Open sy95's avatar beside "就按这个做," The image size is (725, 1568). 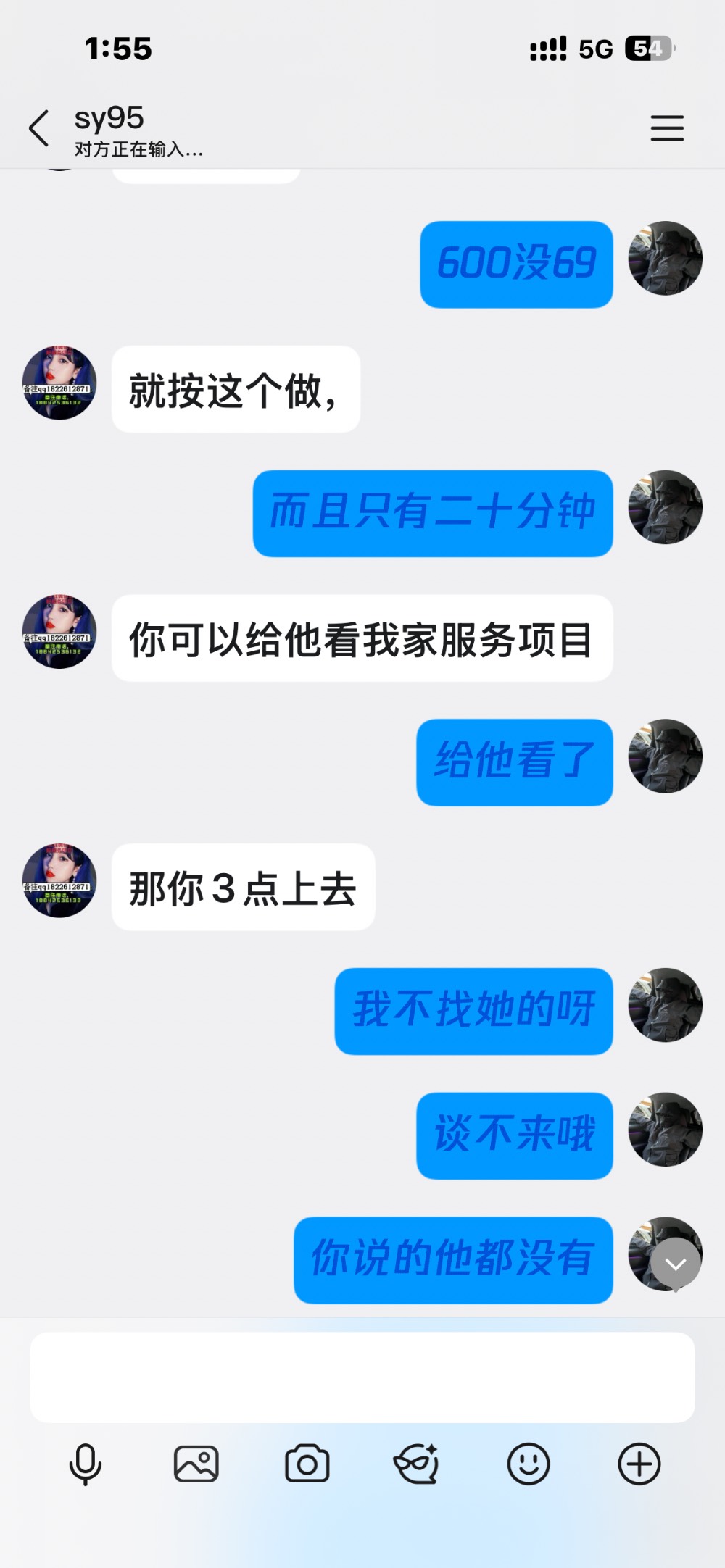tap(59, 383)
